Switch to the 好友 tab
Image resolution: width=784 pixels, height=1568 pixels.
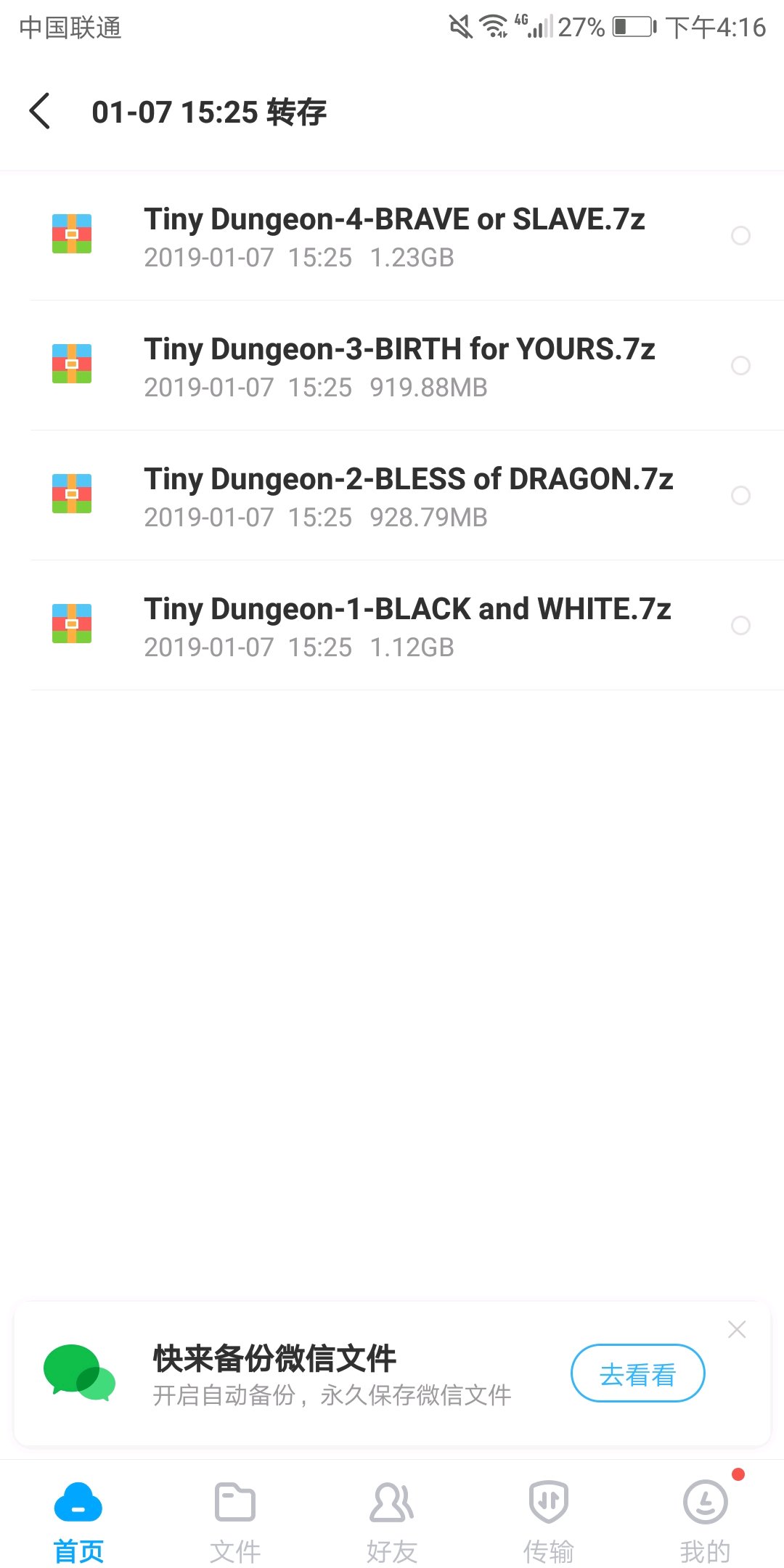392,1522
